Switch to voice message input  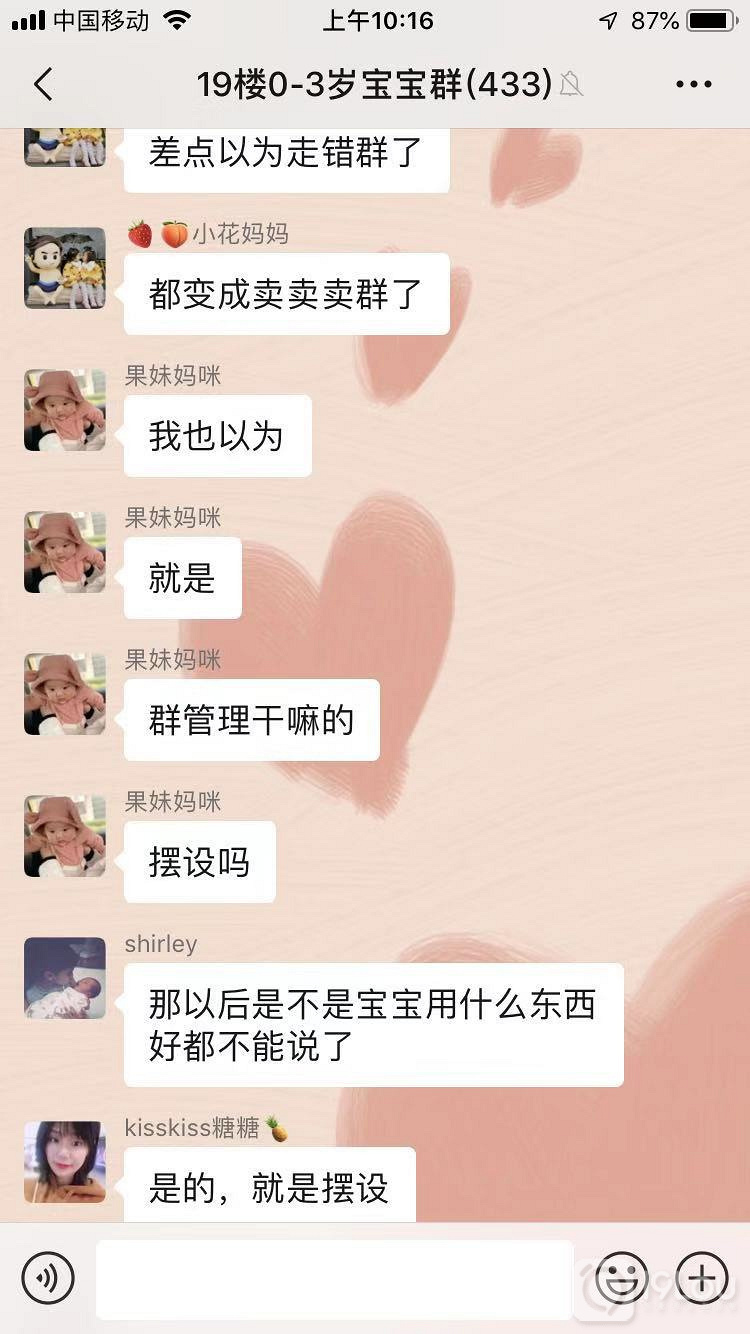point(48,1278)
